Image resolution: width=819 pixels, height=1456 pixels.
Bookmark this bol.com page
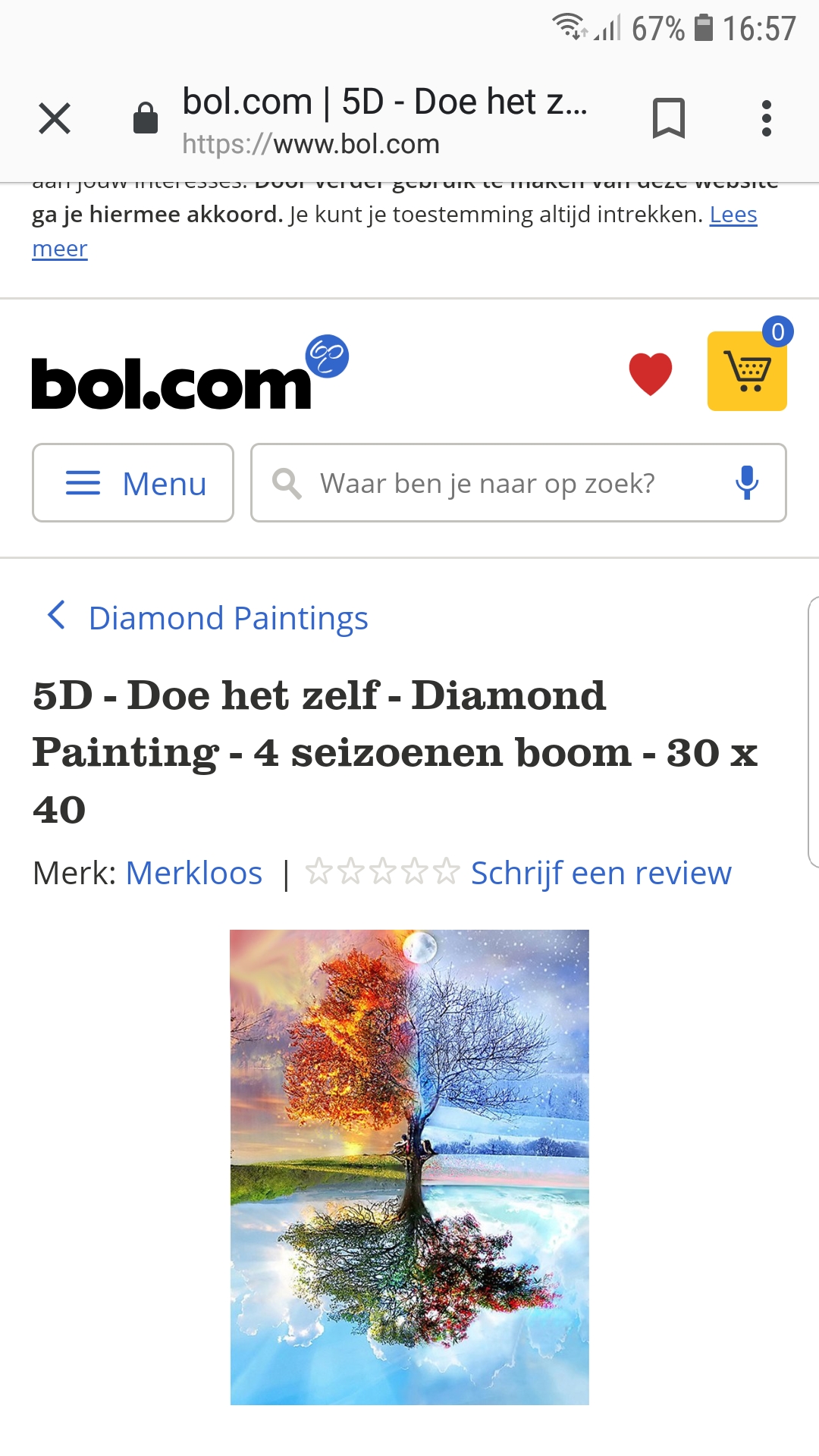[668, 118]
